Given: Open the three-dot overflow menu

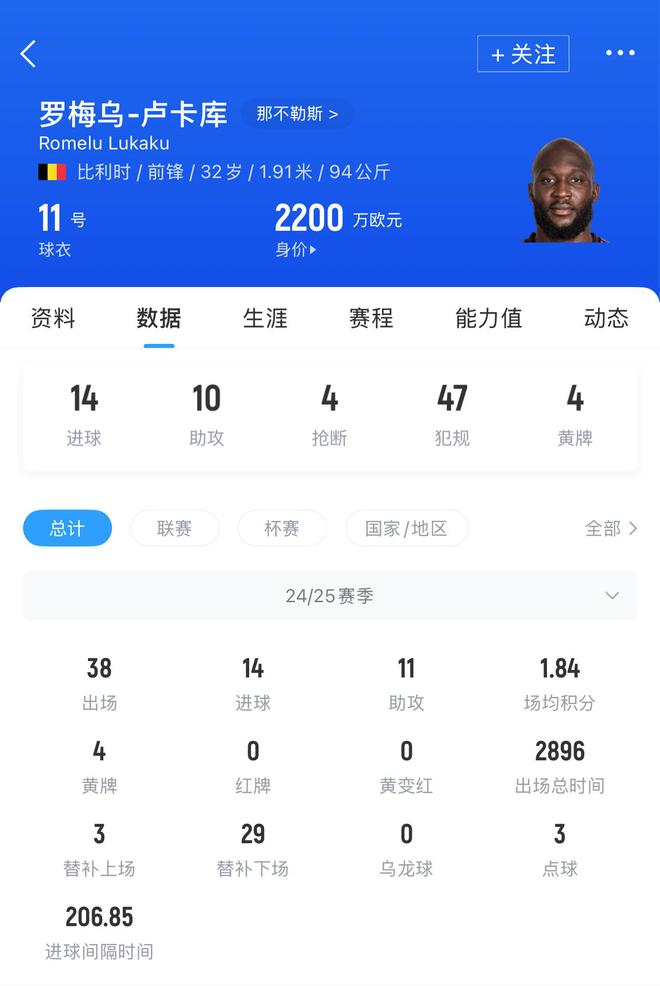Looking at the screenshot, I should pos(620,53).
